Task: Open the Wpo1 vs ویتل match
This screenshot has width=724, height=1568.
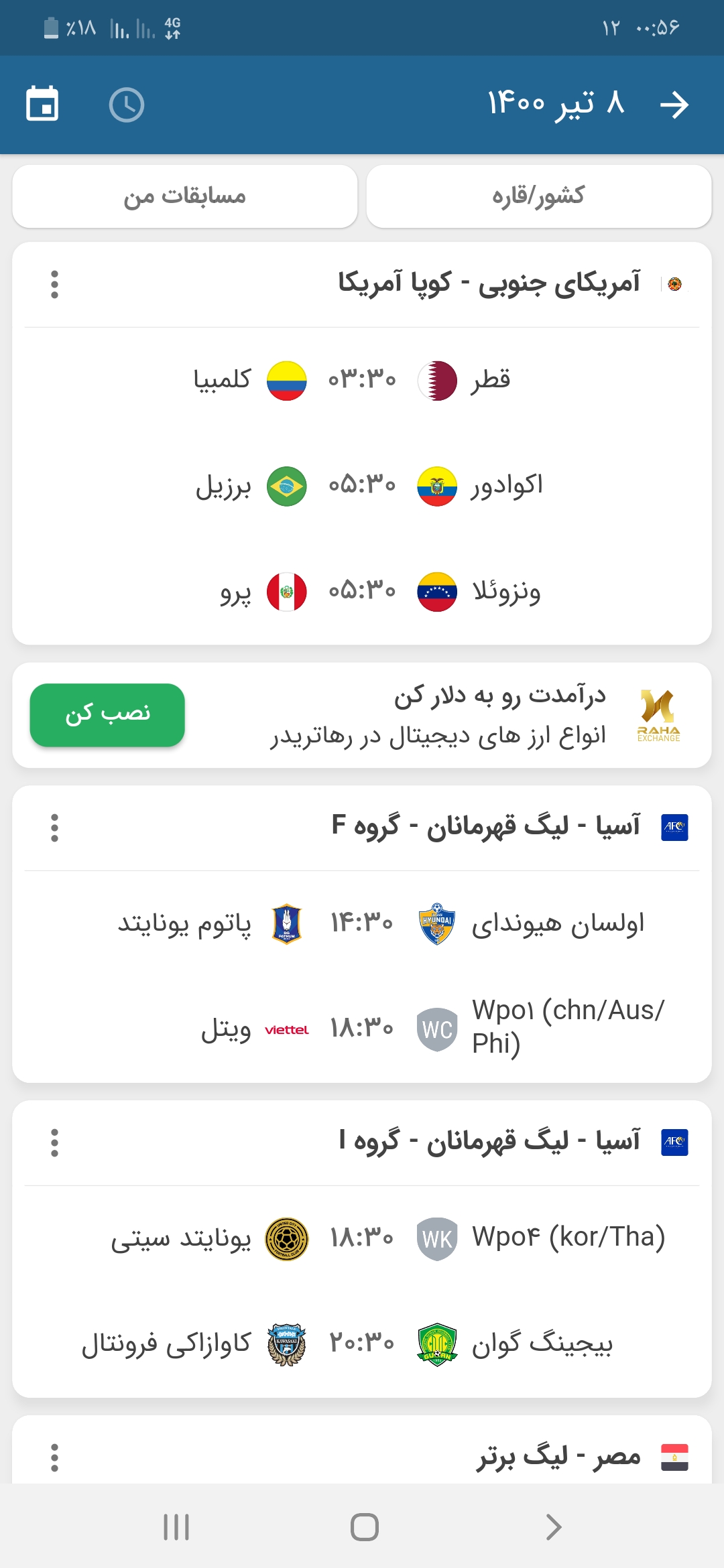Action: click(x=362, y=1028)
